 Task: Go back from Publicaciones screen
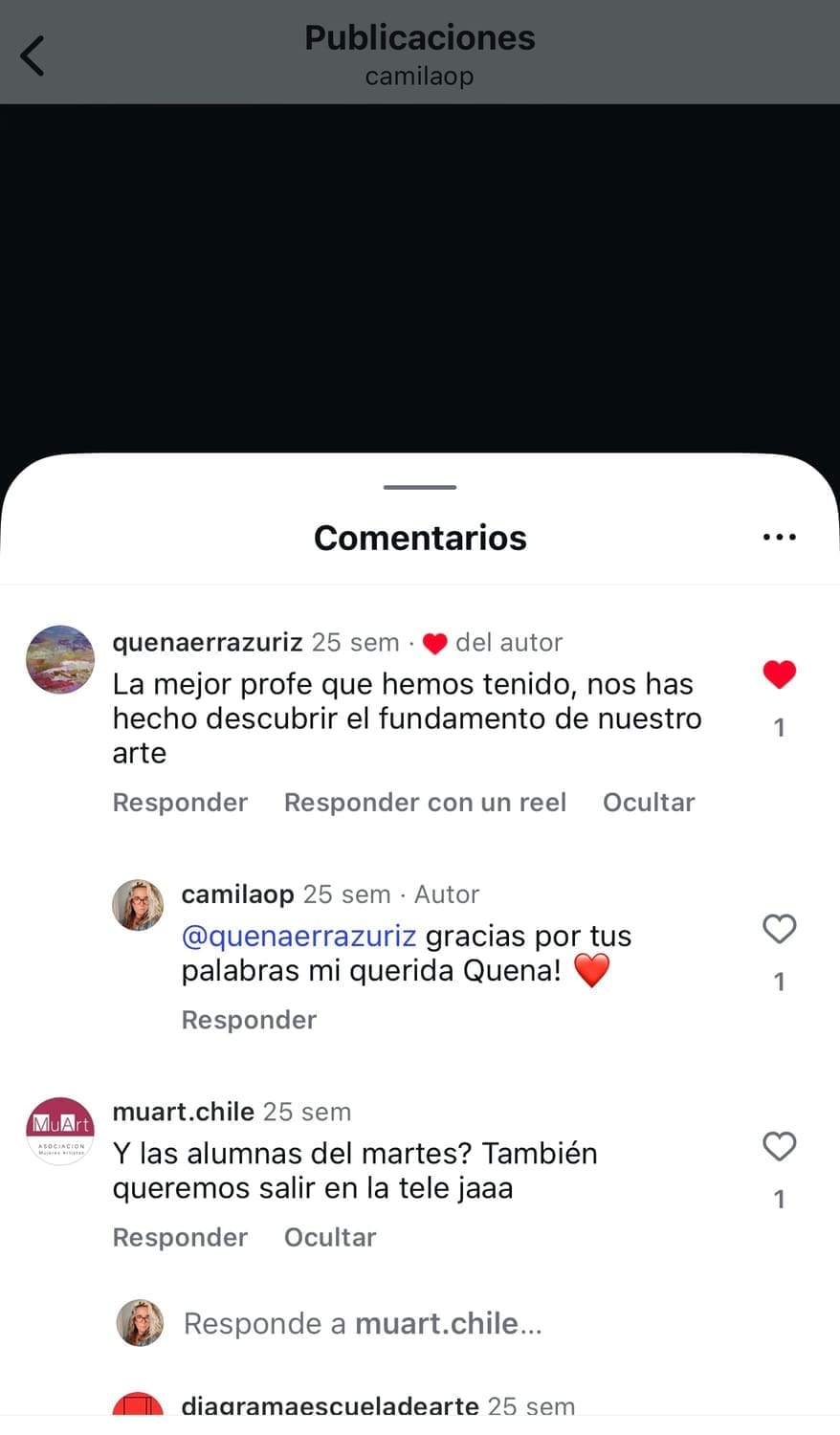tap(33, 55)
